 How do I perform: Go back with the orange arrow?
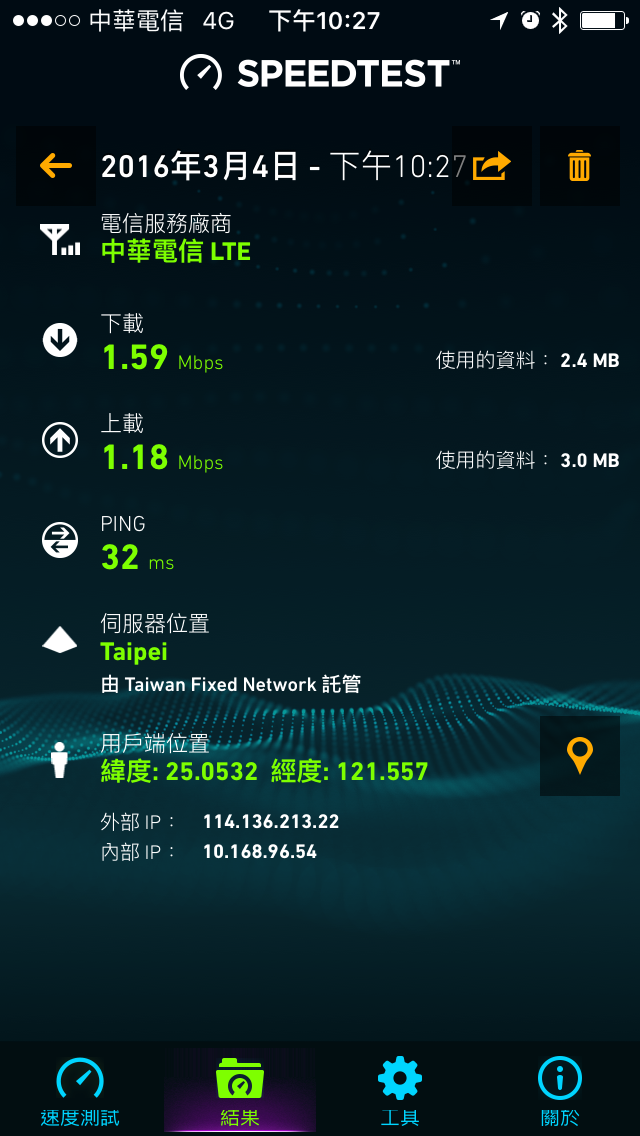point(56,166)
